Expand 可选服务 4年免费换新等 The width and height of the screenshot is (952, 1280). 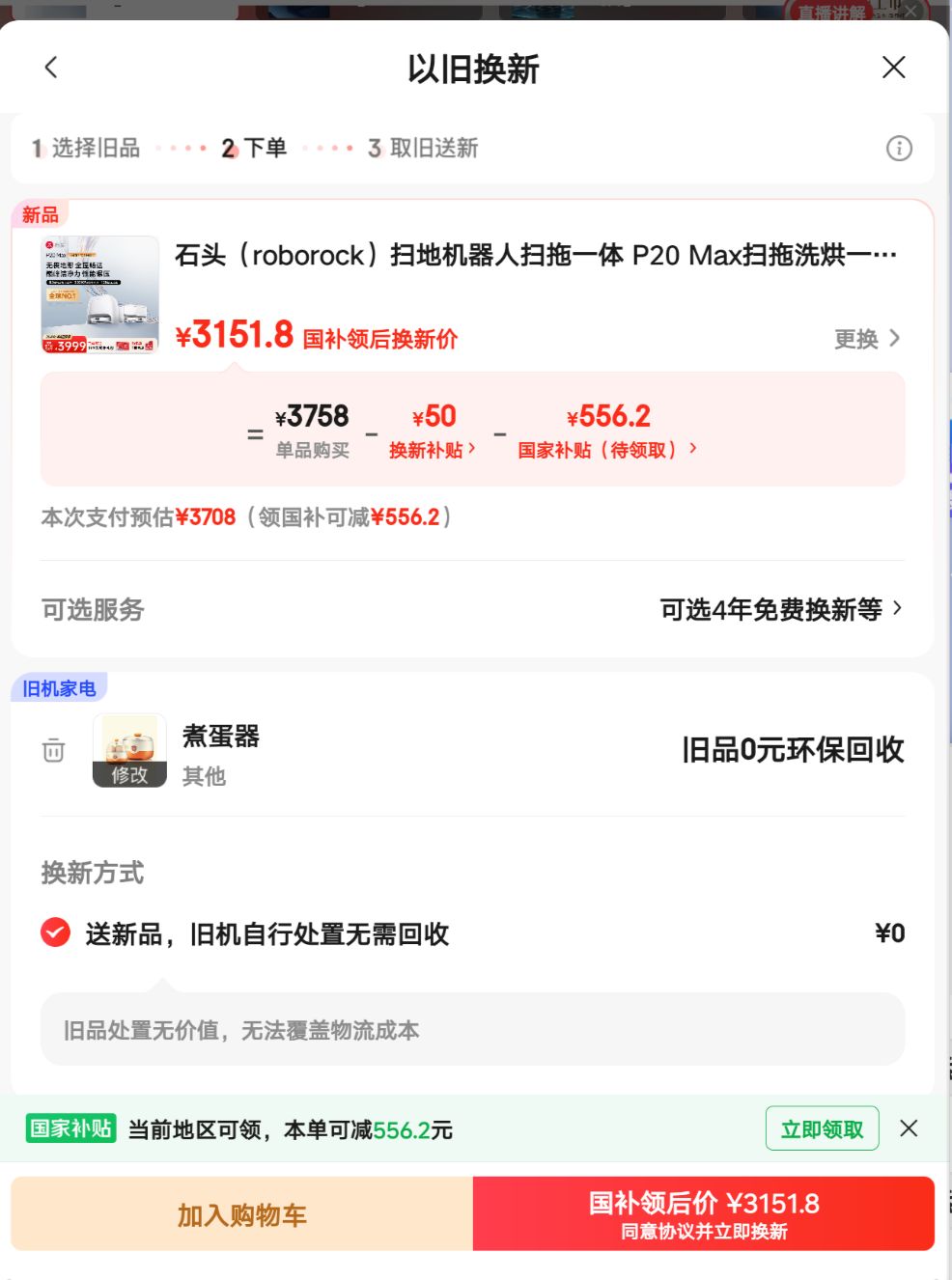781,609
